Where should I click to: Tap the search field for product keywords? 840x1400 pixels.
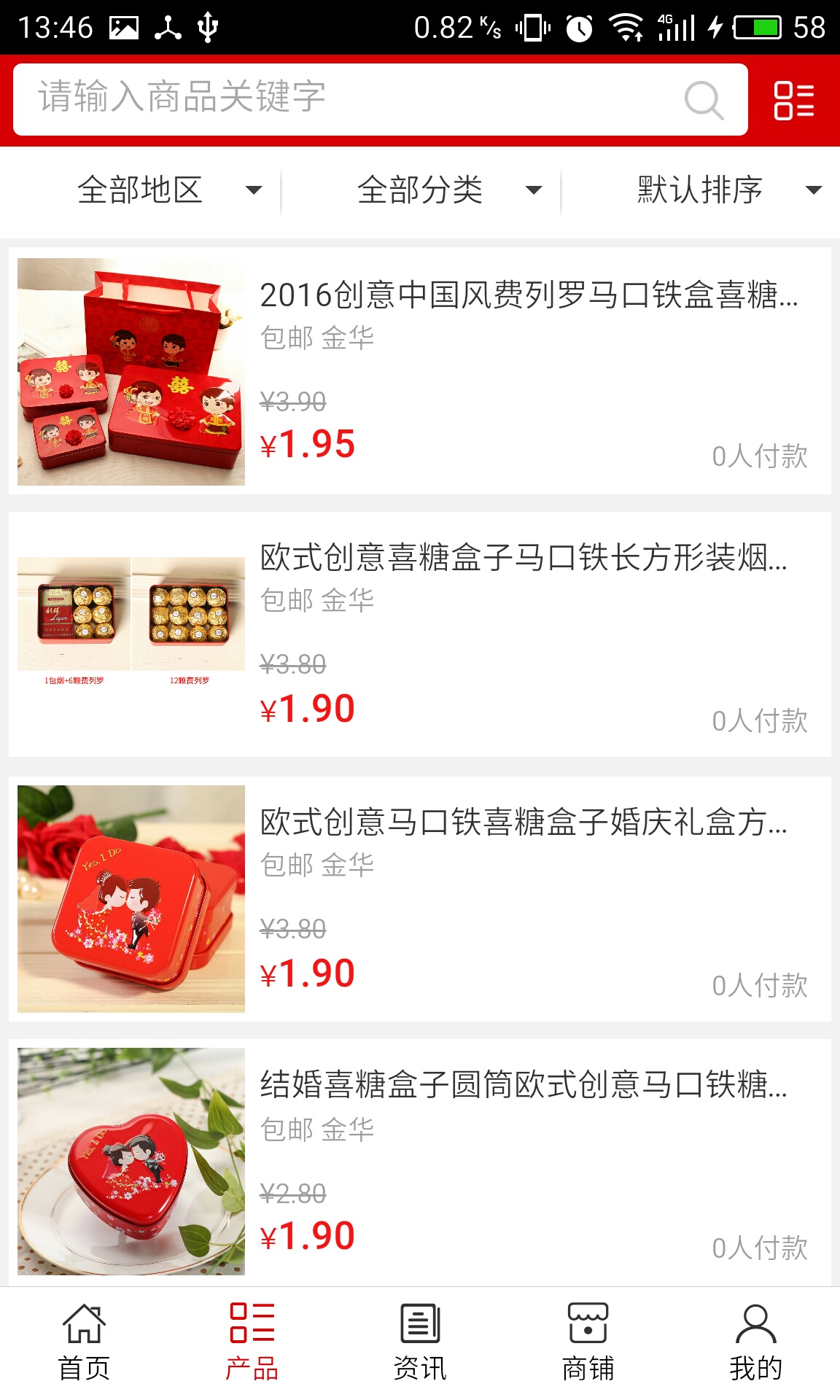[x=350, y=98]
